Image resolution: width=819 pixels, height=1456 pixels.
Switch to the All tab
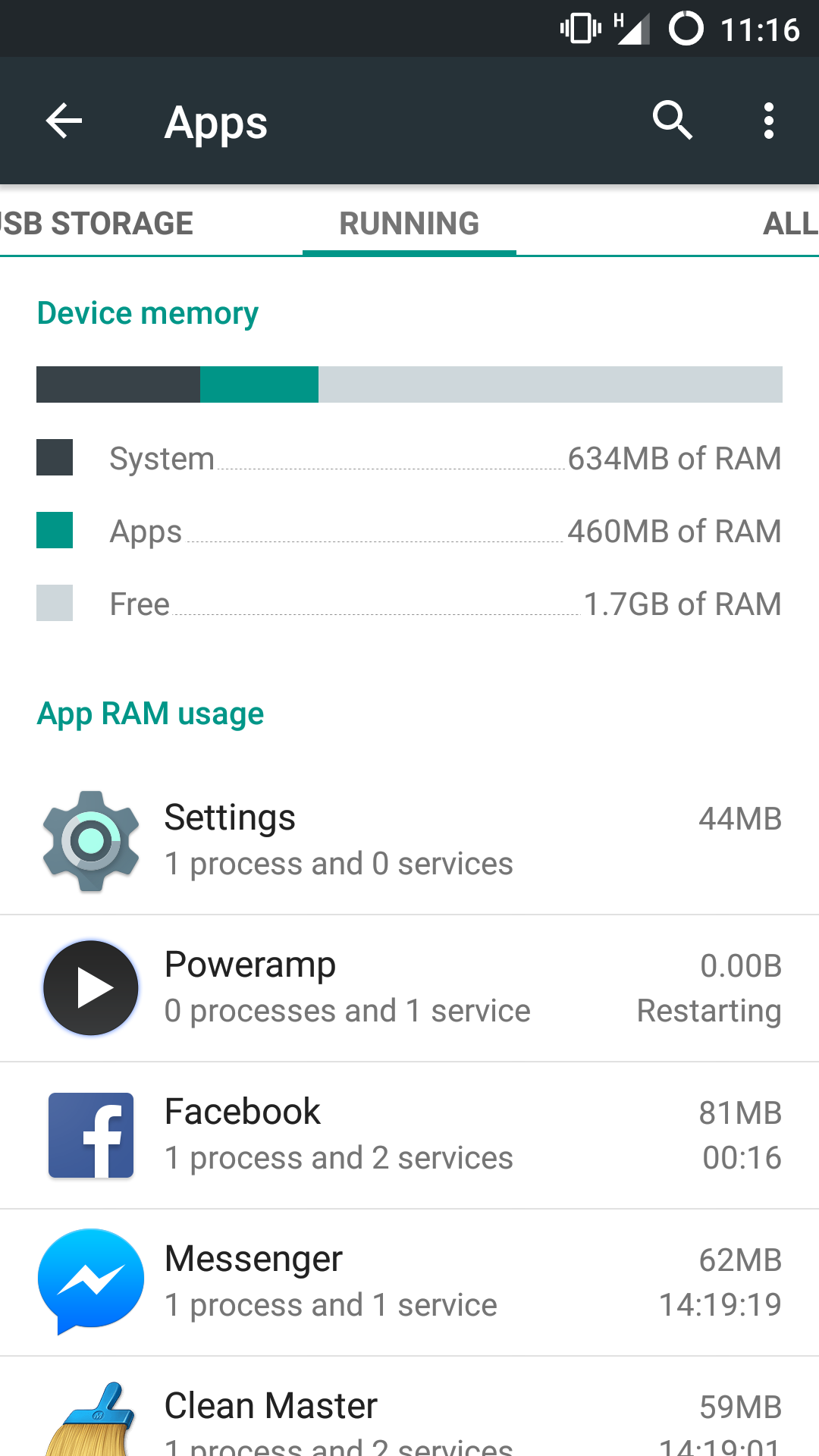(x=789, y=224)
